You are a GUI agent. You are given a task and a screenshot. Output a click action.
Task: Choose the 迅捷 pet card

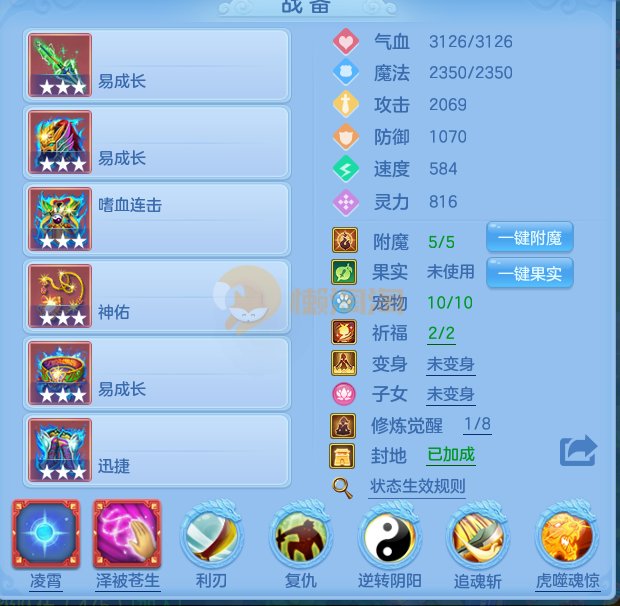pyautogui.click(x=158, y=450)
